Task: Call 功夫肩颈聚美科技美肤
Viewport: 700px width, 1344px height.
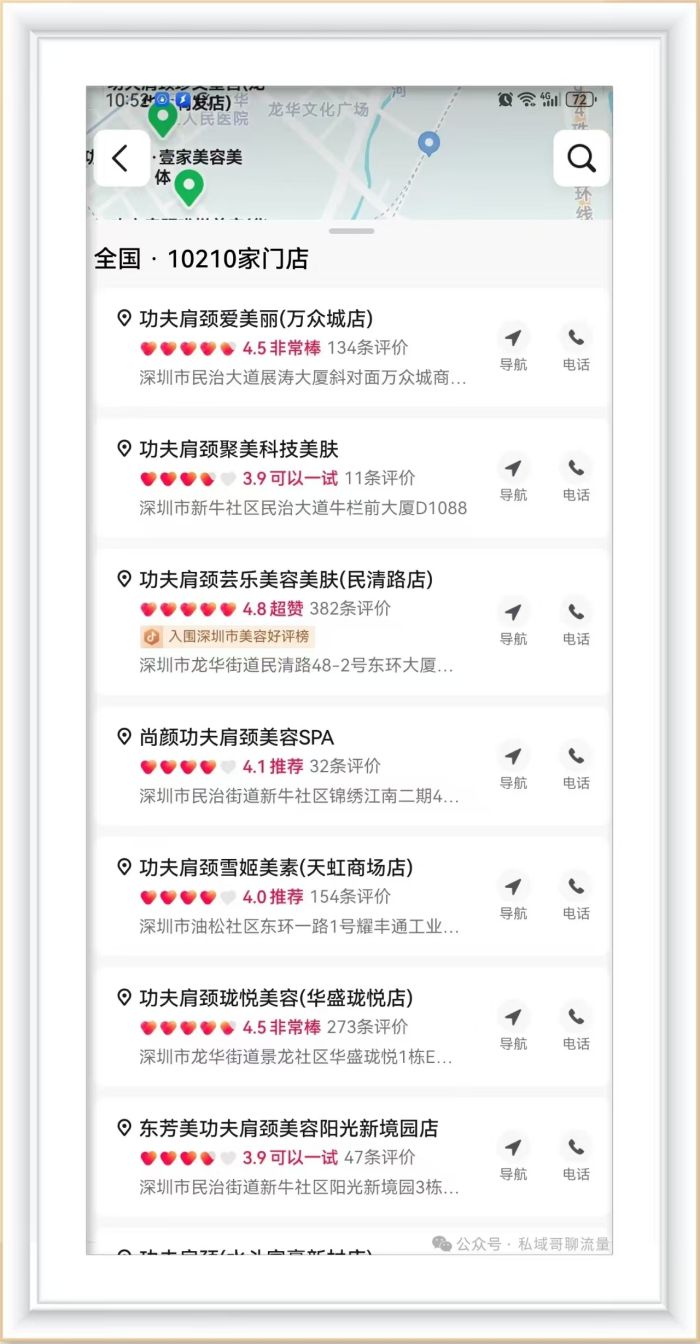Action: 576,476
